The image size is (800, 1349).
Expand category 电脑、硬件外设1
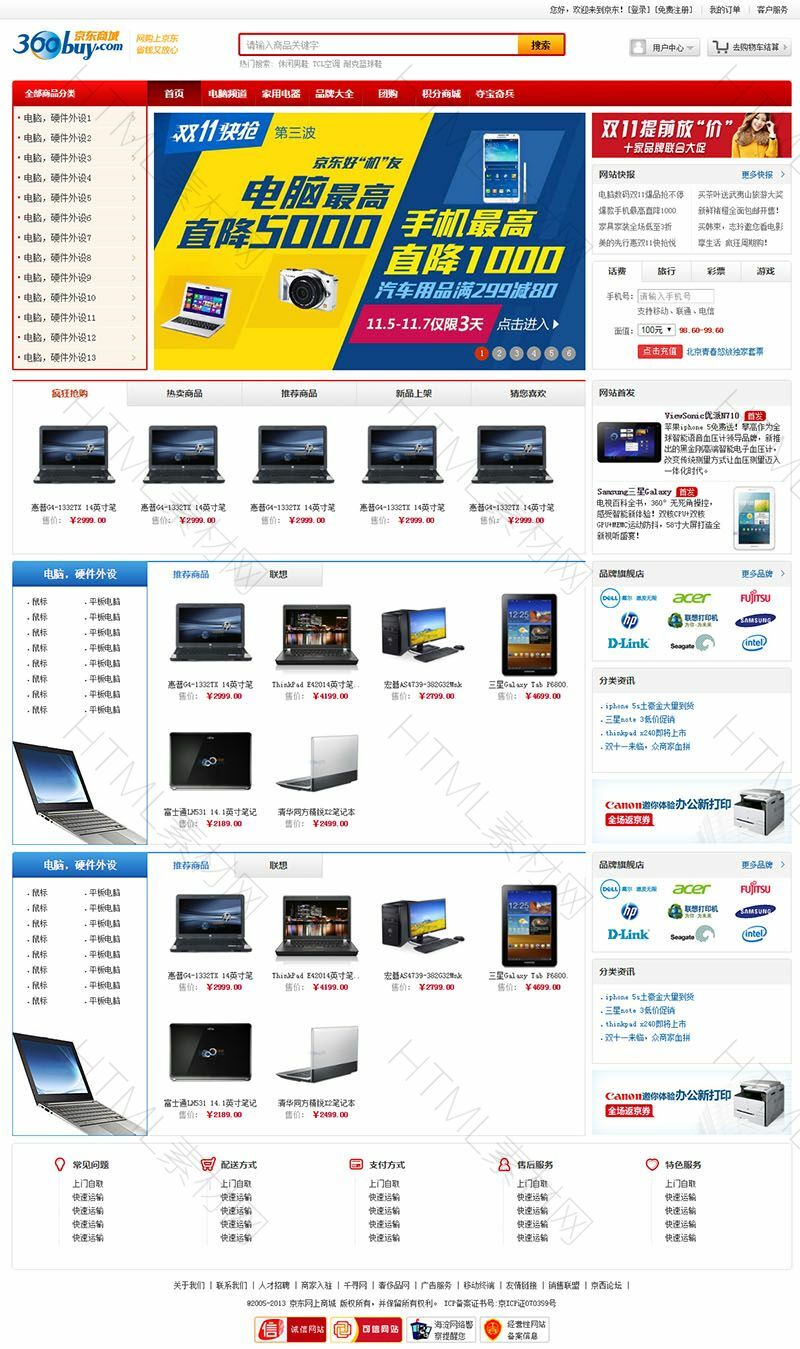[x=79, y=118]
